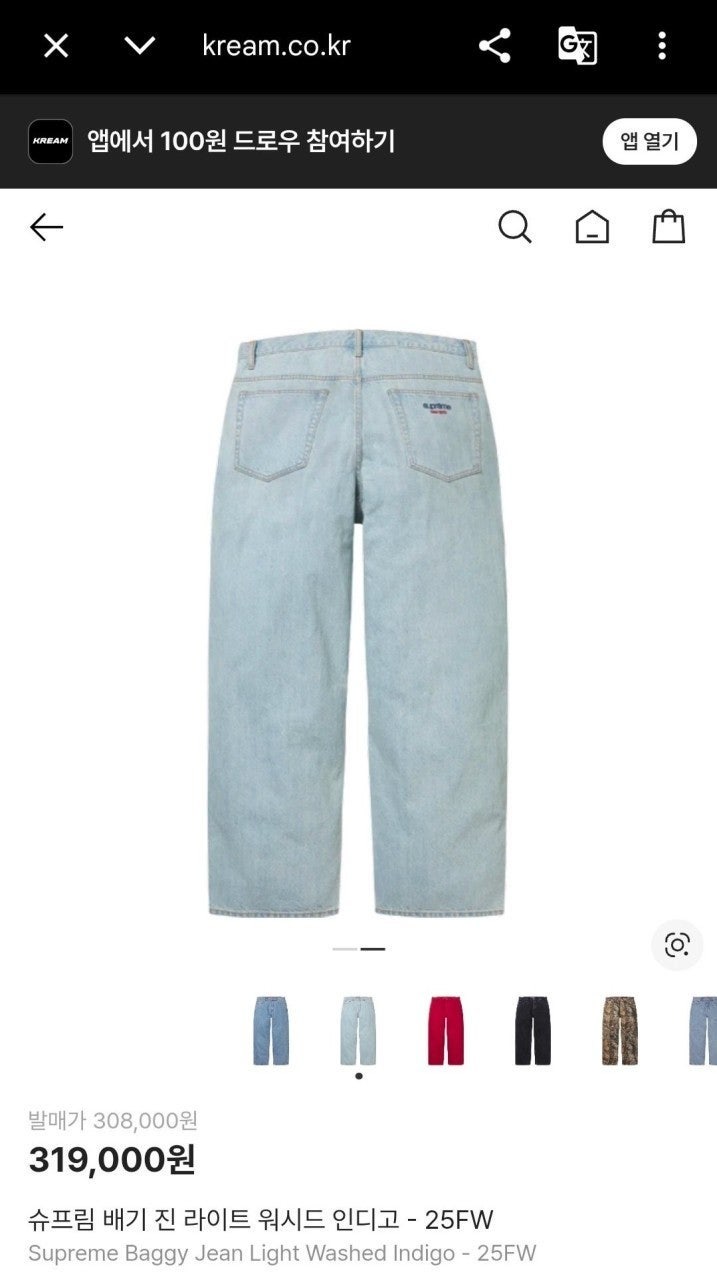Select the red jean color thumbnail
The height and width of the screenshot is (1280, 717).
pyautogui.click(x=446, y=1031)
